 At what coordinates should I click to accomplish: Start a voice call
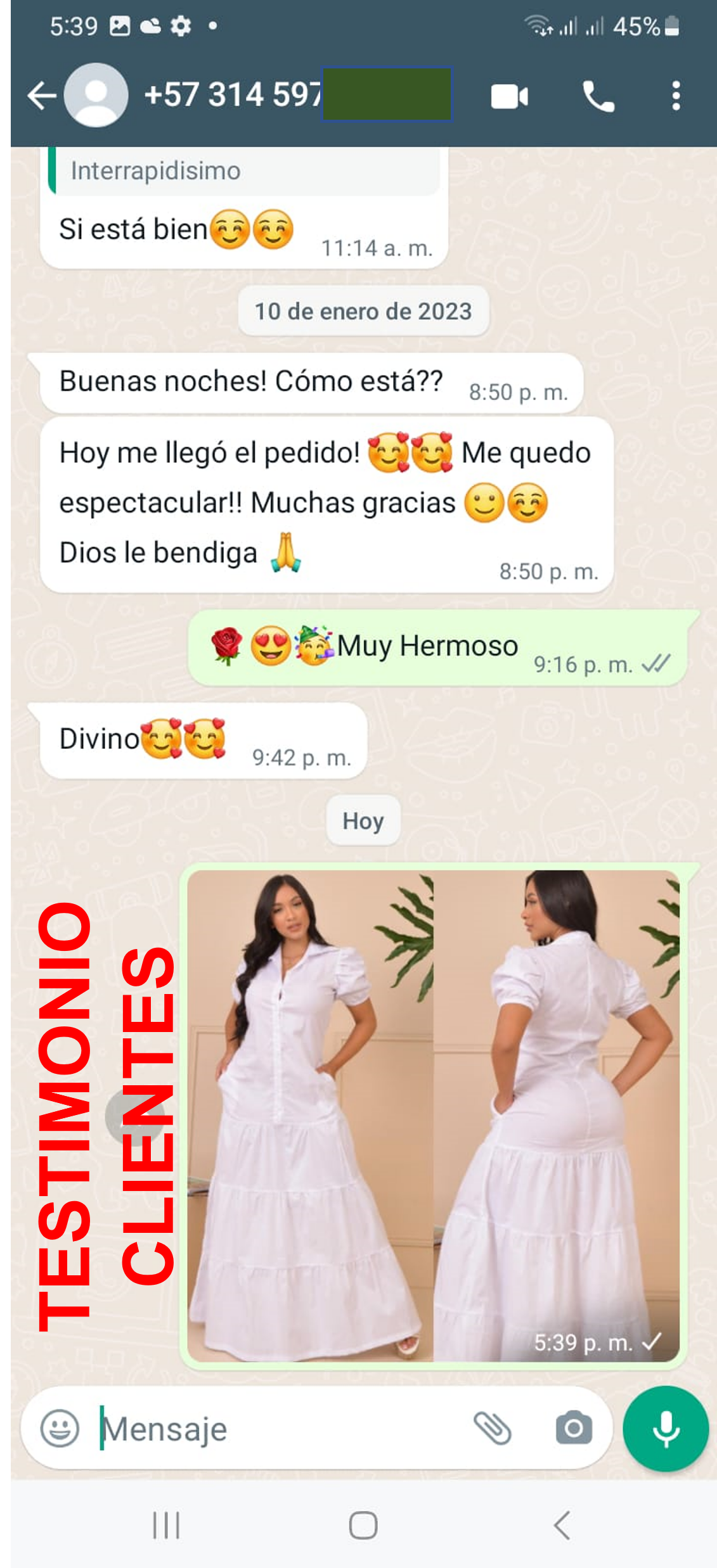click(x=598, y=97)
